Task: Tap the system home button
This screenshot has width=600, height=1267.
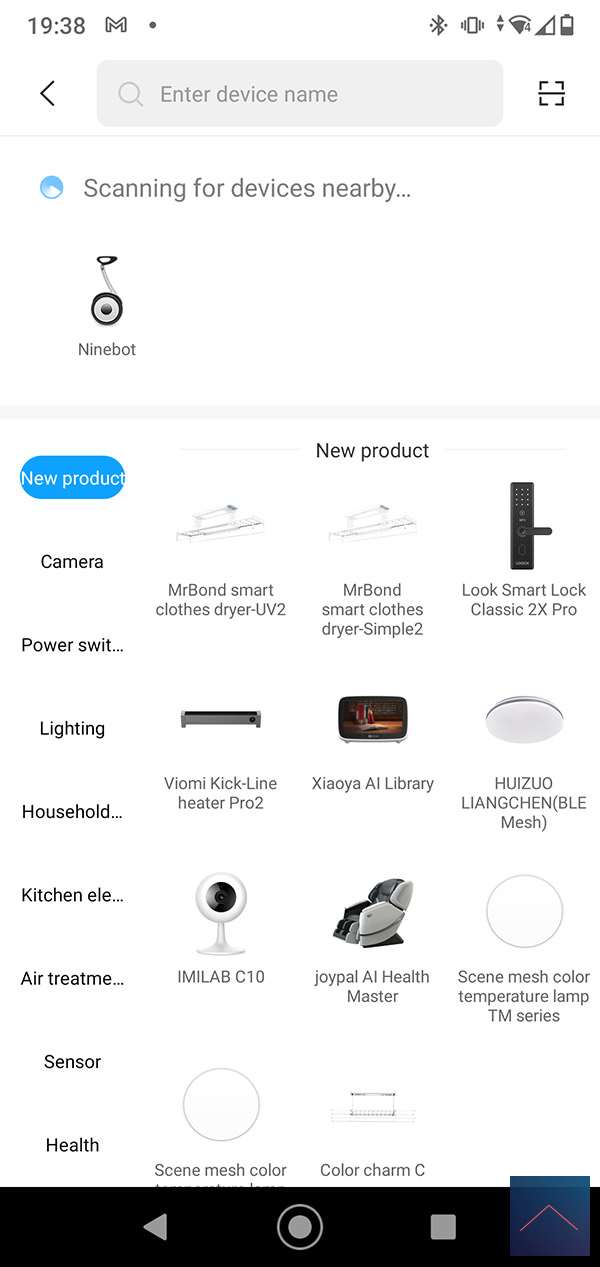Action: (x=300, y=1227)
